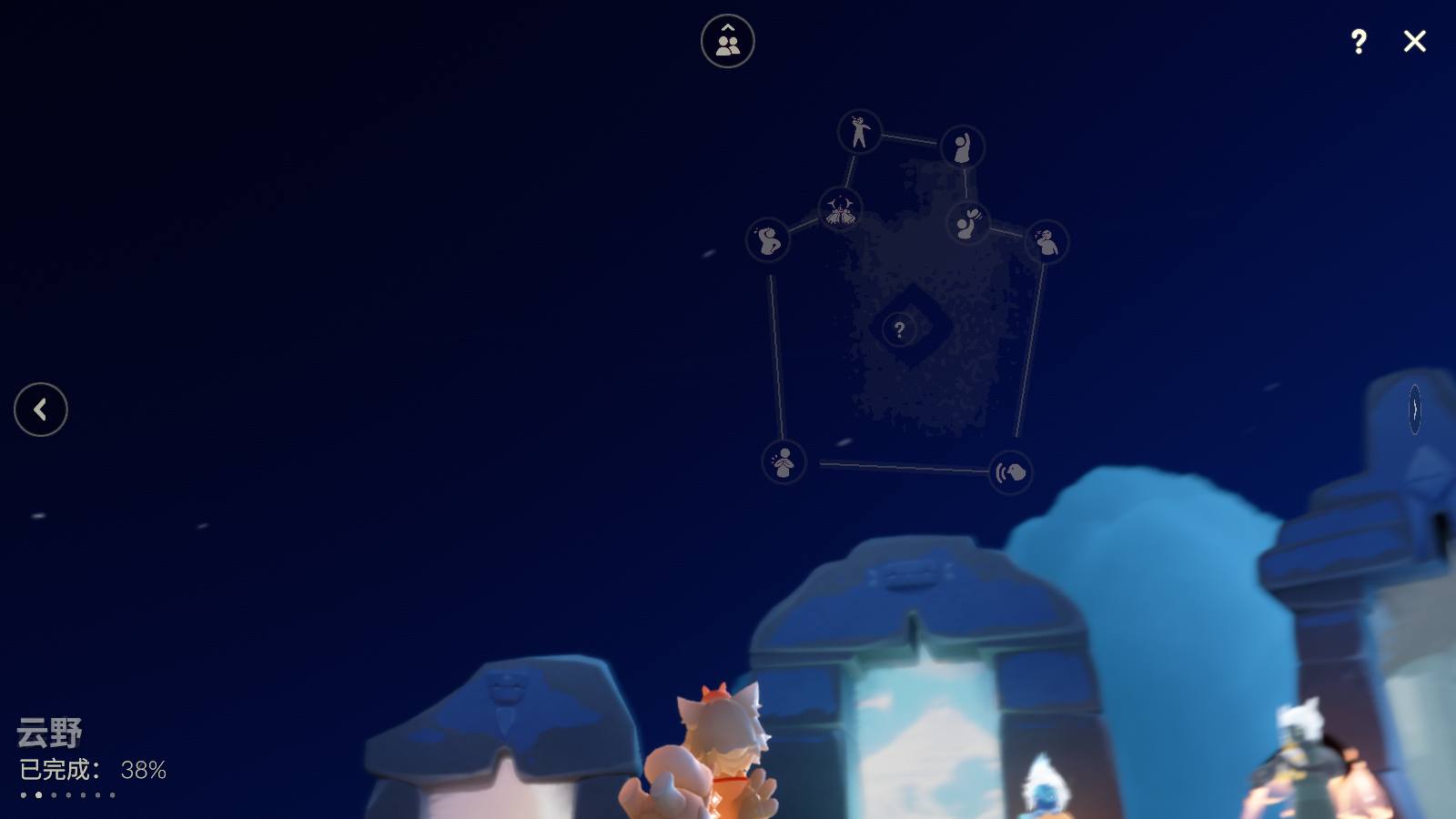Tap the center question mark diamond
1456x819 pixels.
pos(900,329)
